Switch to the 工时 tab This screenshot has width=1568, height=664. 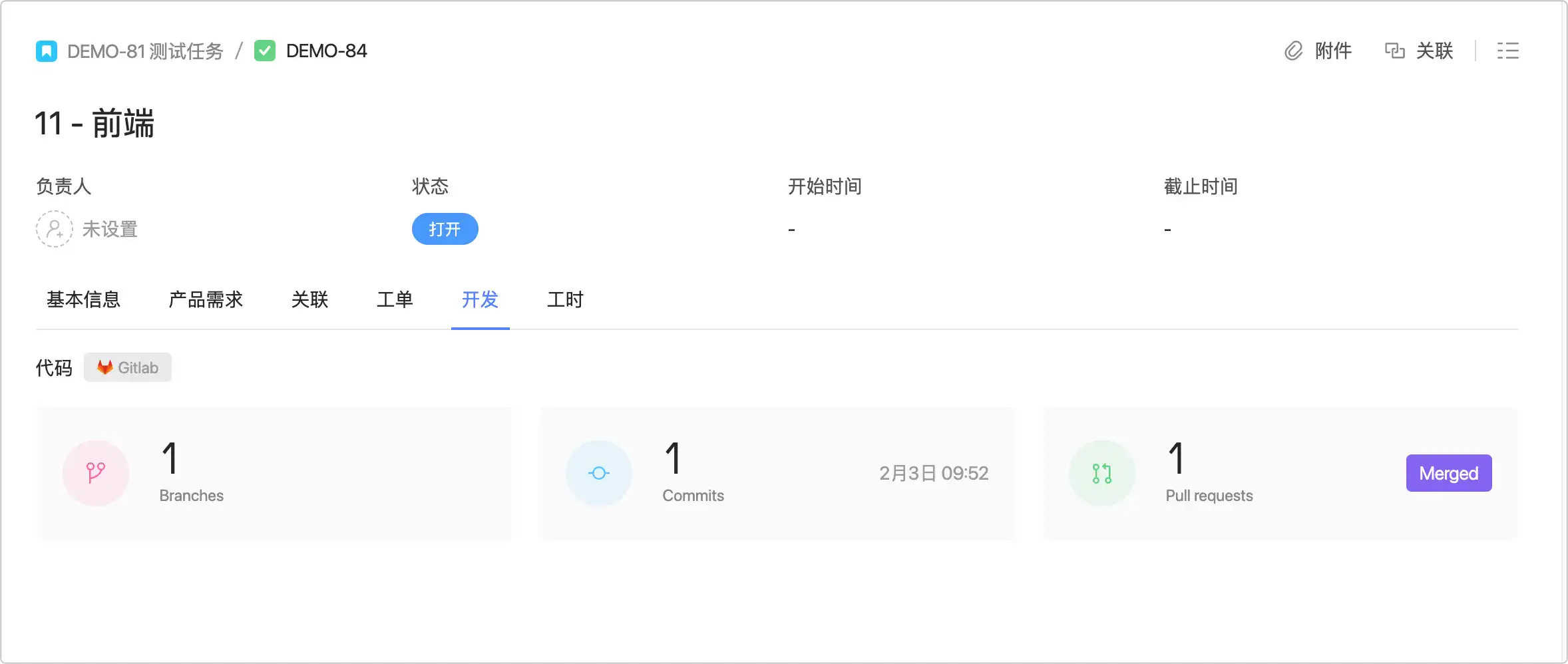[x=565, y=300]
